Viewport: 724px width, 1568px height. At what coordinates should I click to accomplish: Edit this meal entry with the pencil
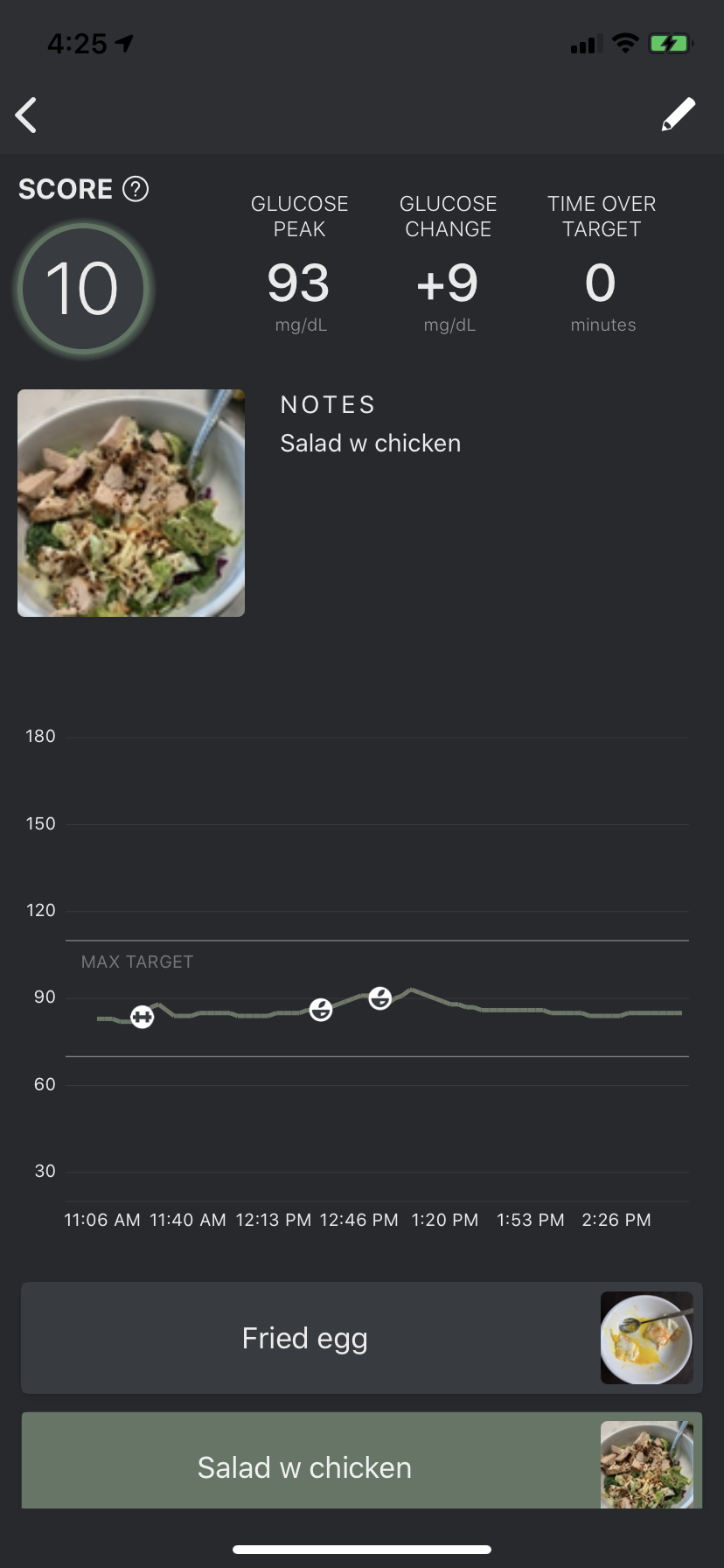[678, 115]
